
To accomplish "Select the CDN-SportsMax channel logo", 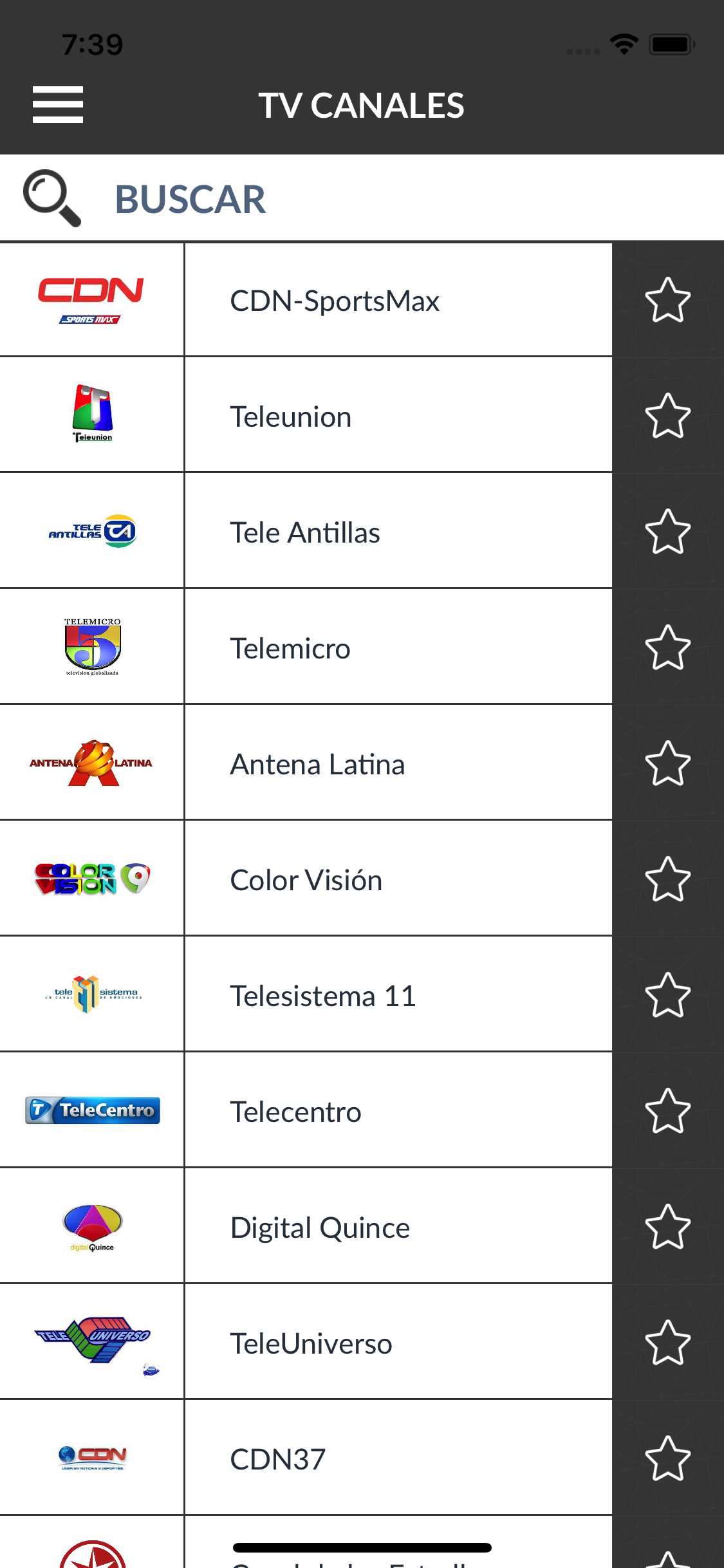I will click(x=92, y=299).
